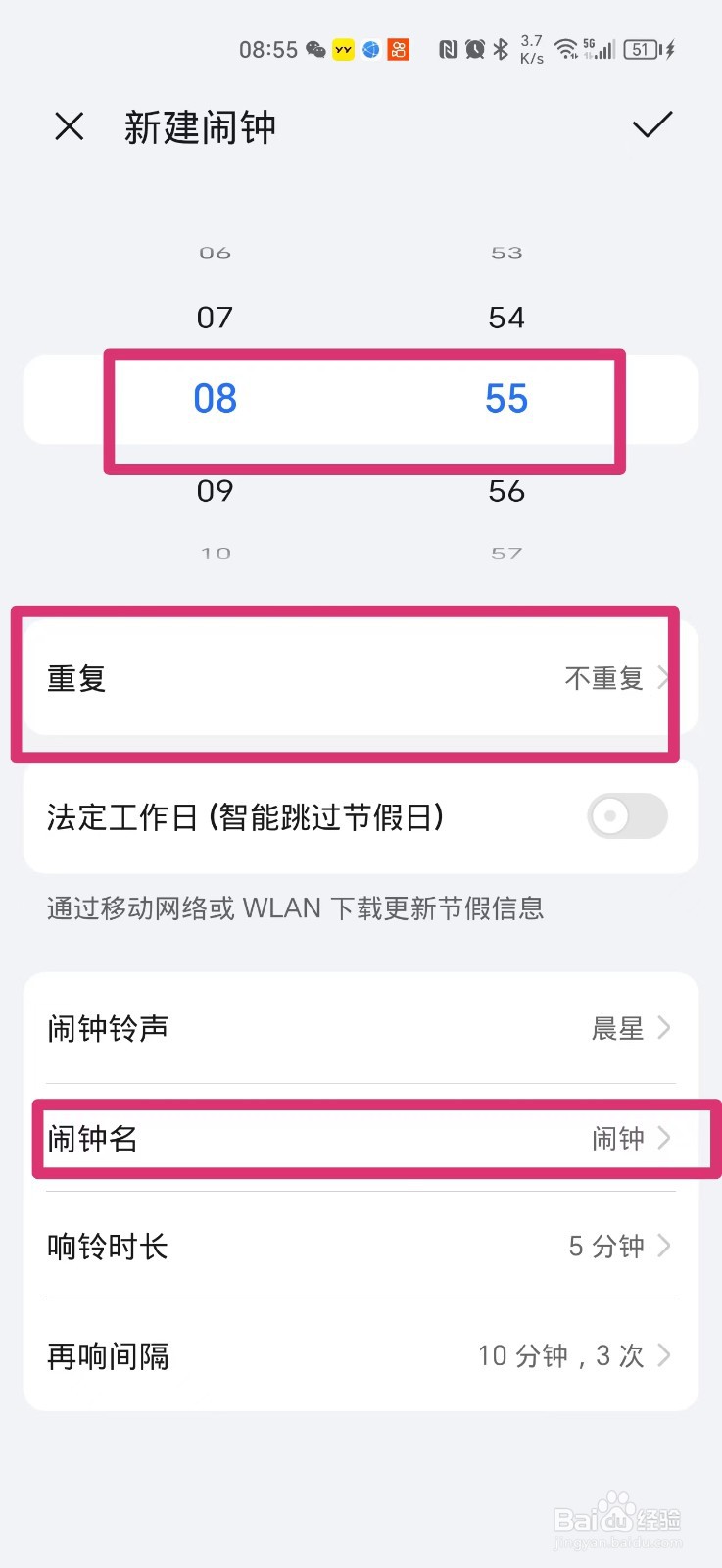Tap the X to cancel creating the alarm
Image resolution: width=722 pixels, height=1568 pixels.
coord(69,126)
